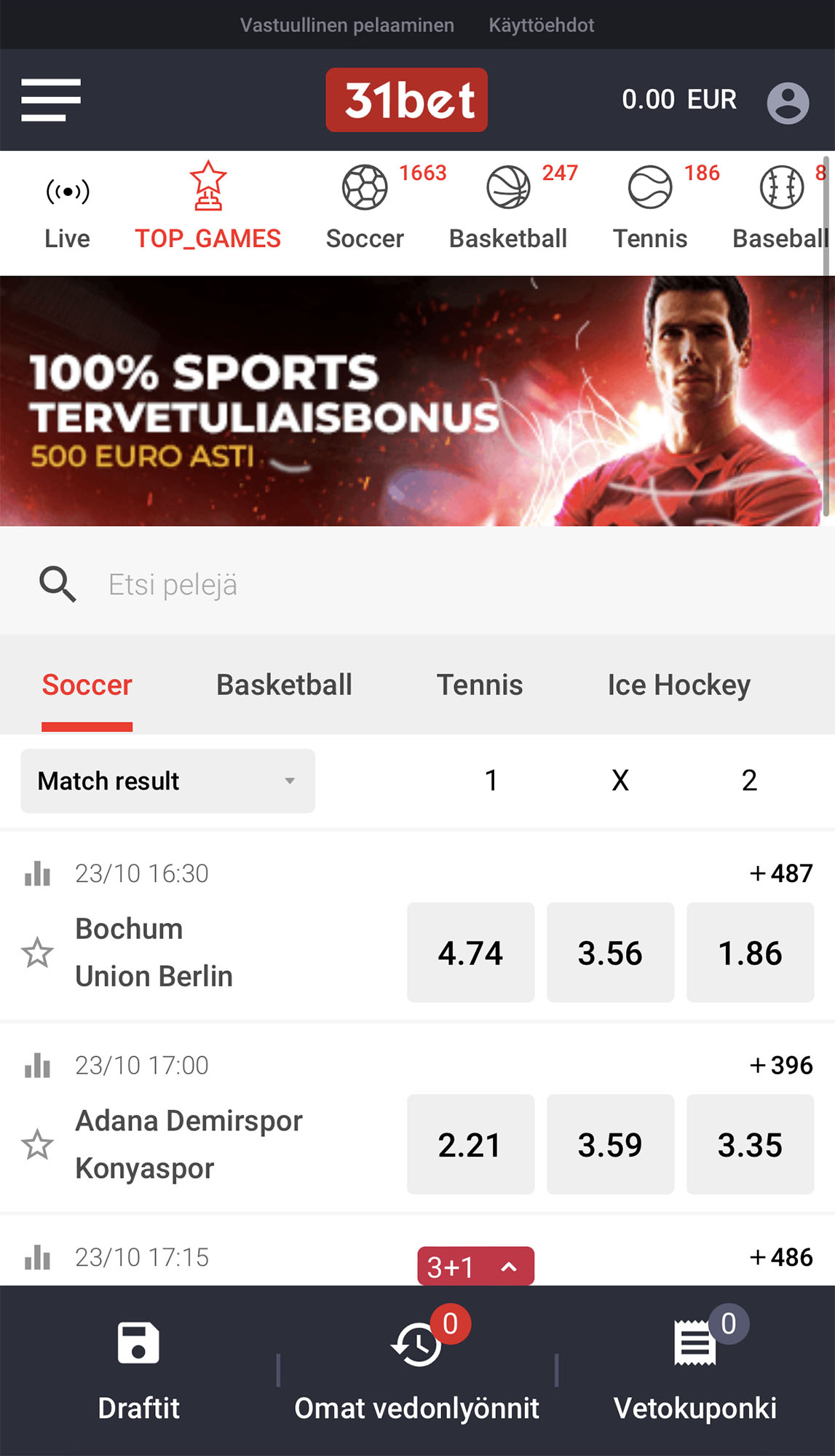Open the hamburger menu
835x1456 pixels.
point(51,100)
